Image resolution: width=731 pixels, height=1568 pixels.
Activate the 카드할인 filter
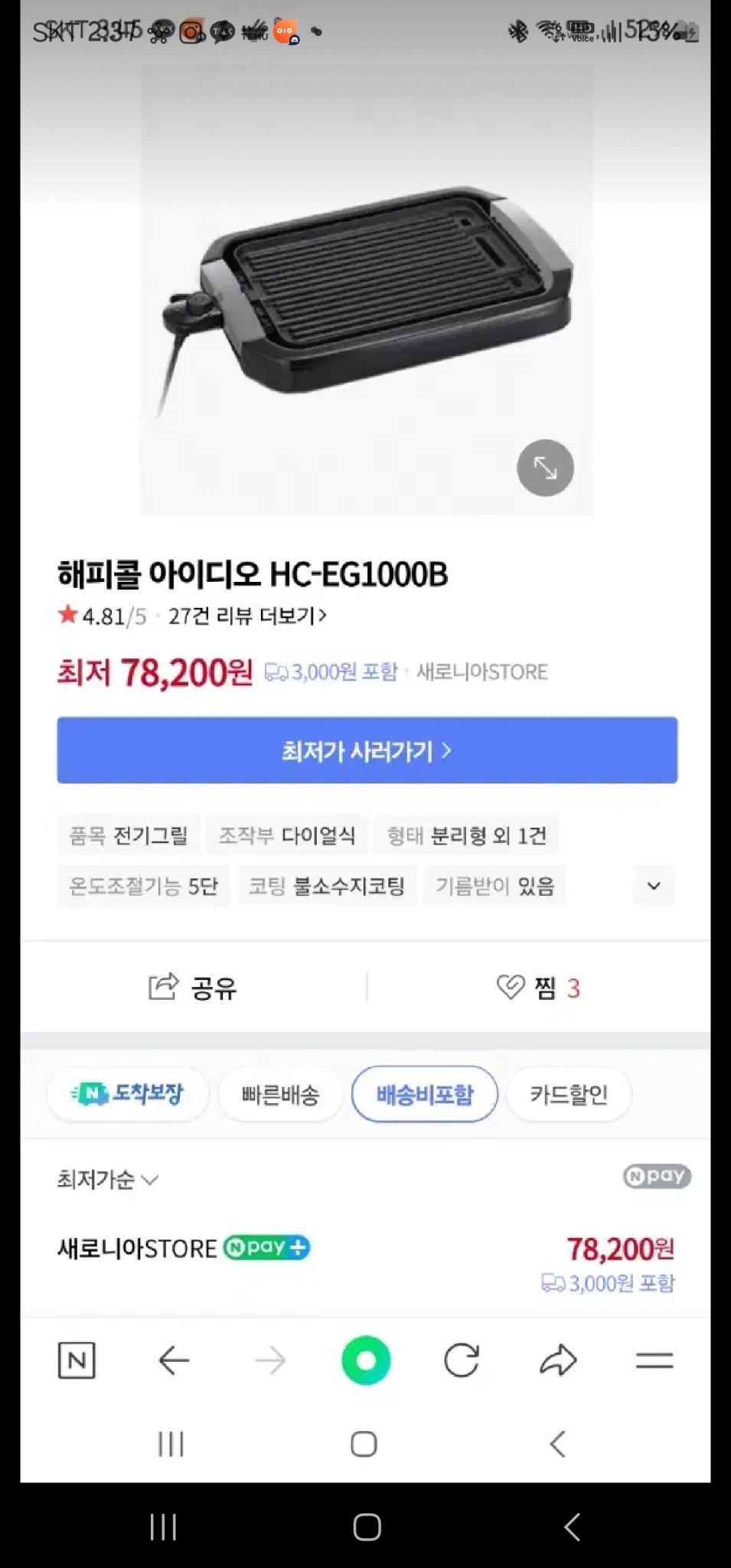[568, 1094]
